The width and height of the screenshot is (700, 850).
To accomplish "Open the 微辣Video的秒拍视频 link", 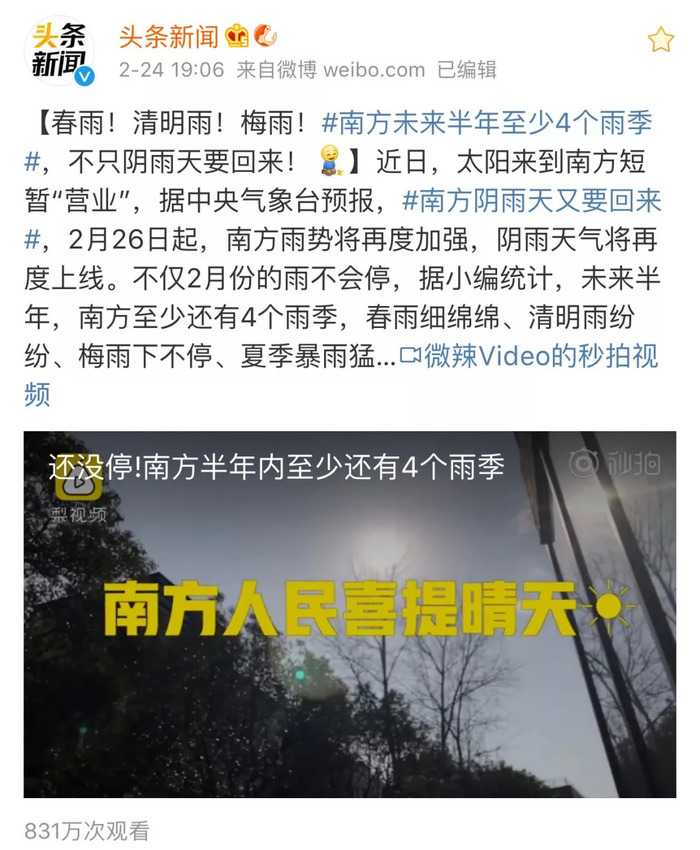I will pyautogui.click(x=540, y=356).
